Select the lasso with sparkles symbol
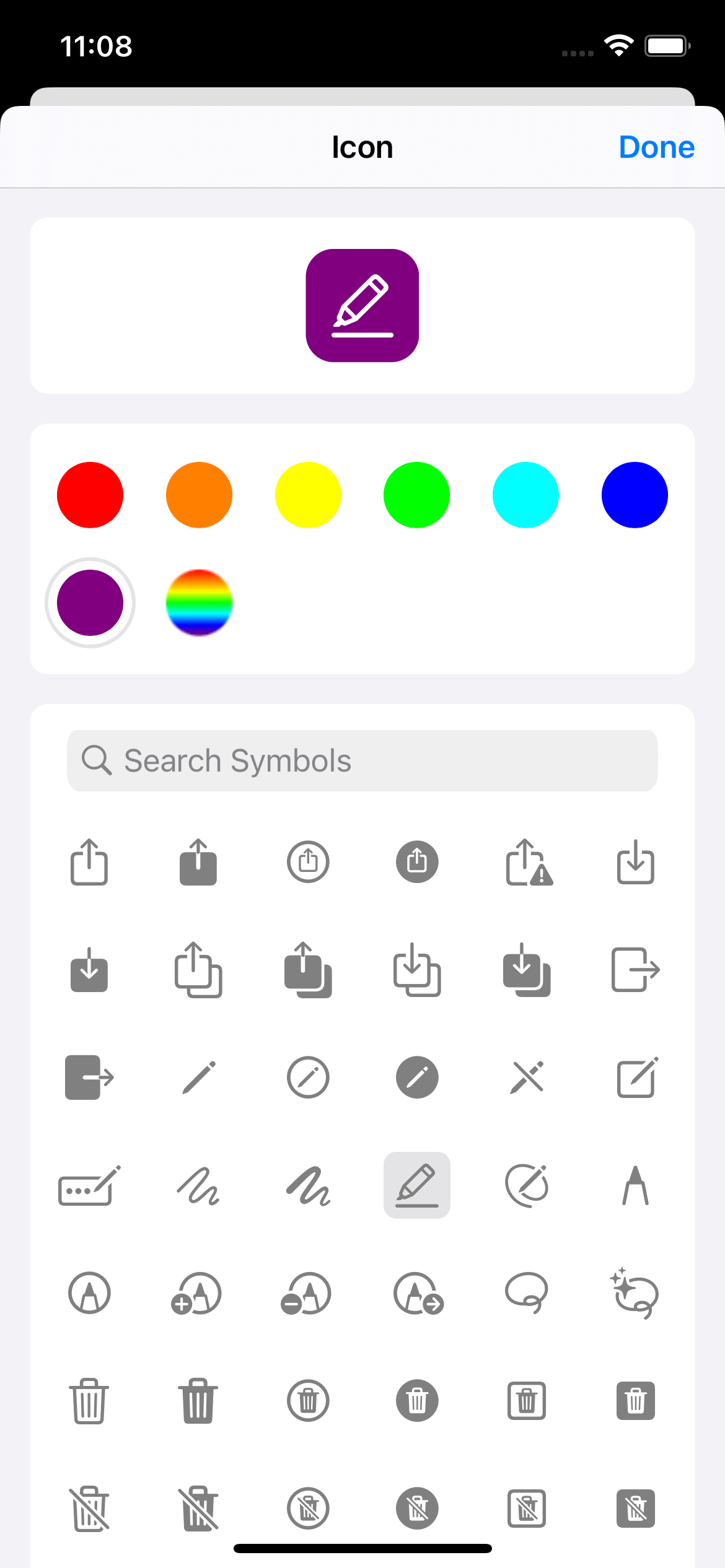The width and height of the screenshot is (725, 1568). coord(635,1293)
